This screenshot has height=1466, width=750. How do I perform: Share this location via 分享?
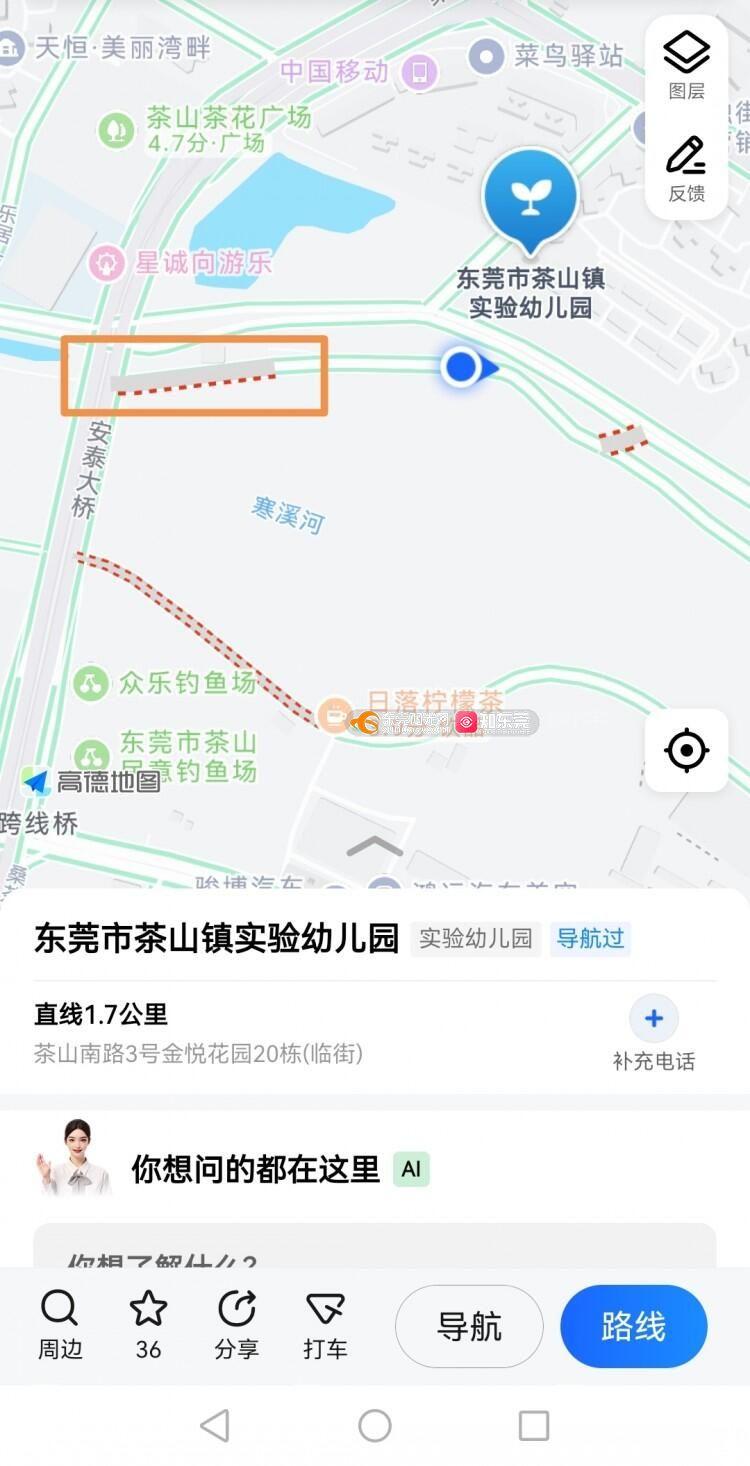[x=237, y=1325]
